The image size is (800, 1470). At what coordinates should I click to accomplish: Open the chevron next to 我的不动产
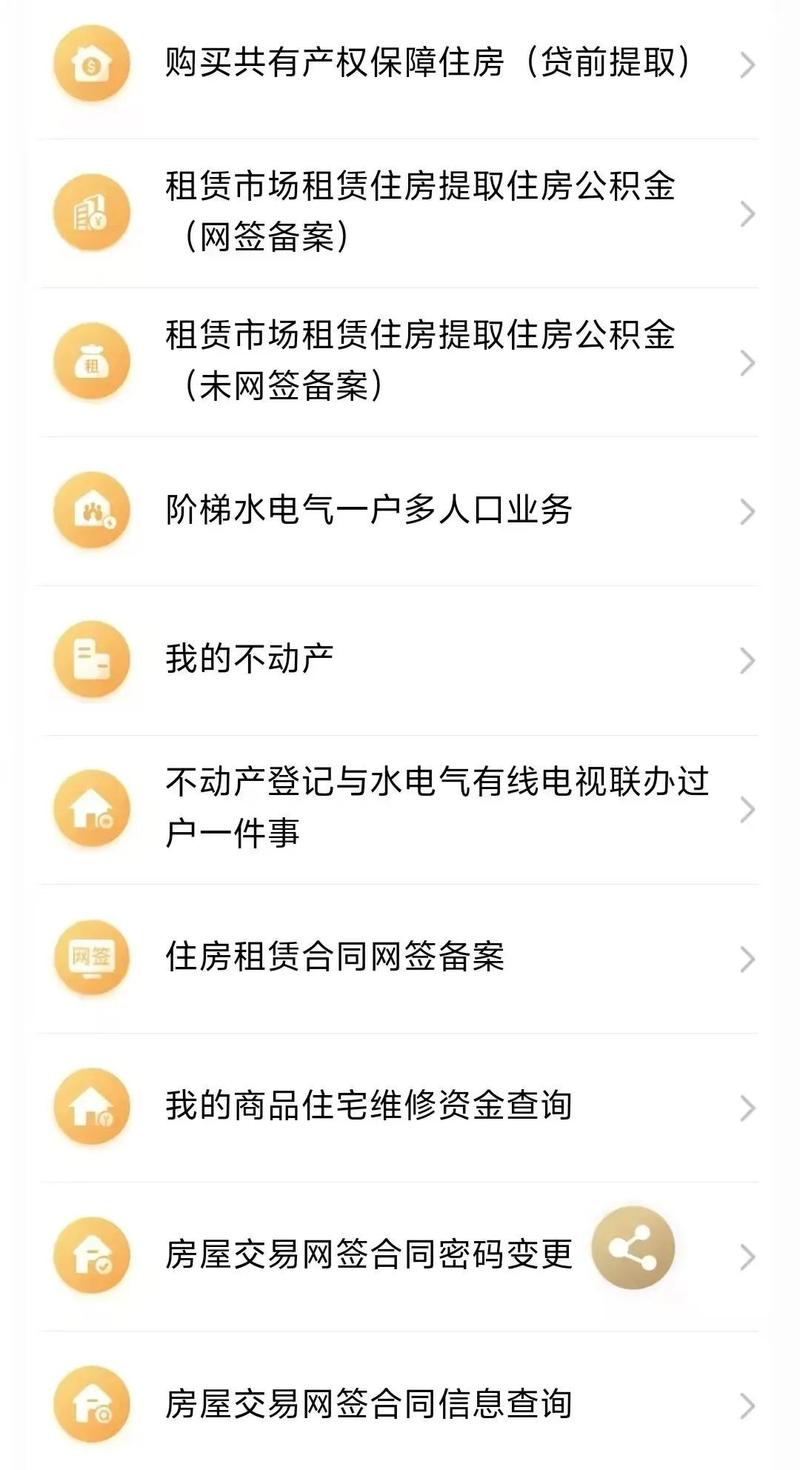point(747,659)
